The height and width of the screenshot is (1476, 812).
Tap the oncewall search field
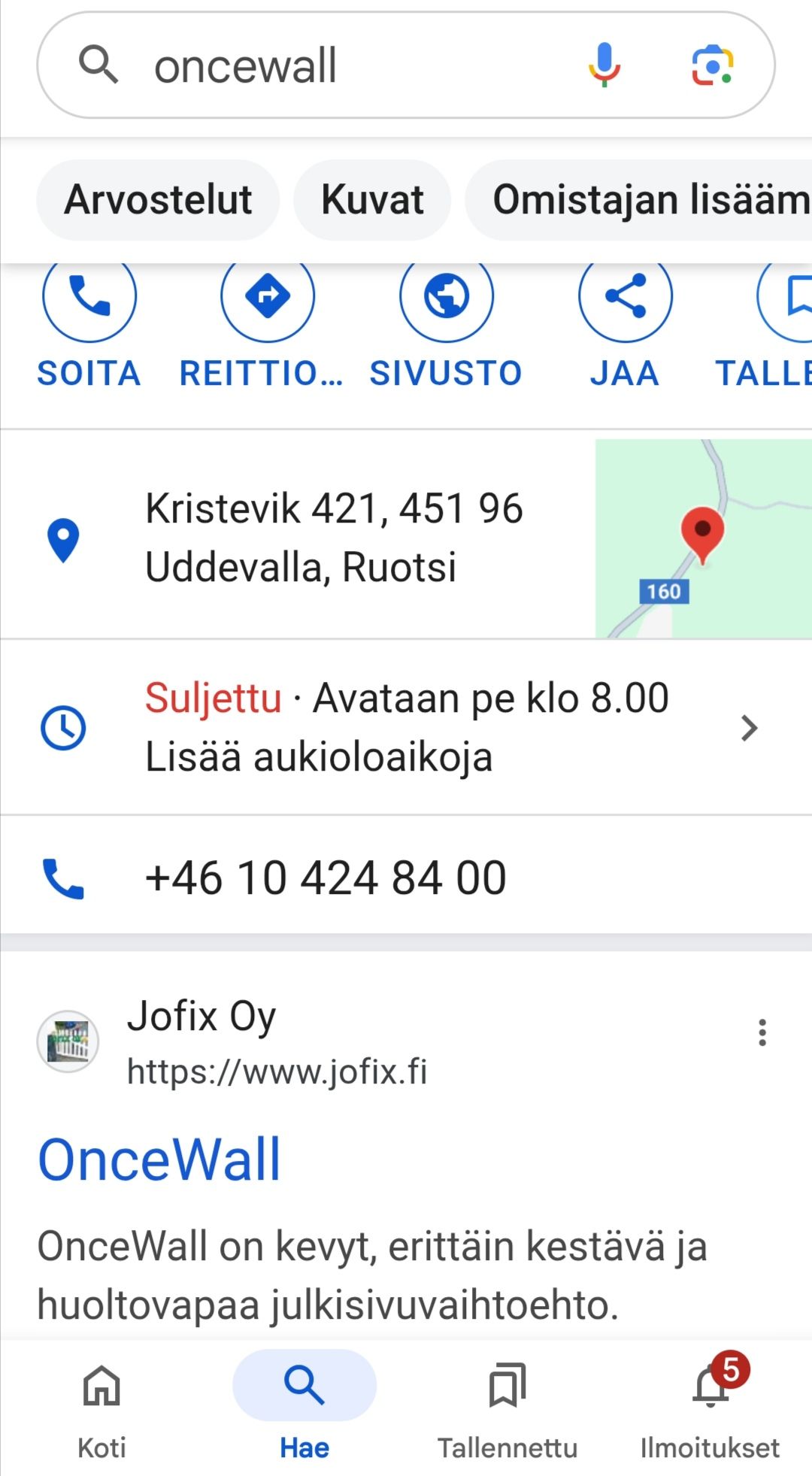[338, 65]
